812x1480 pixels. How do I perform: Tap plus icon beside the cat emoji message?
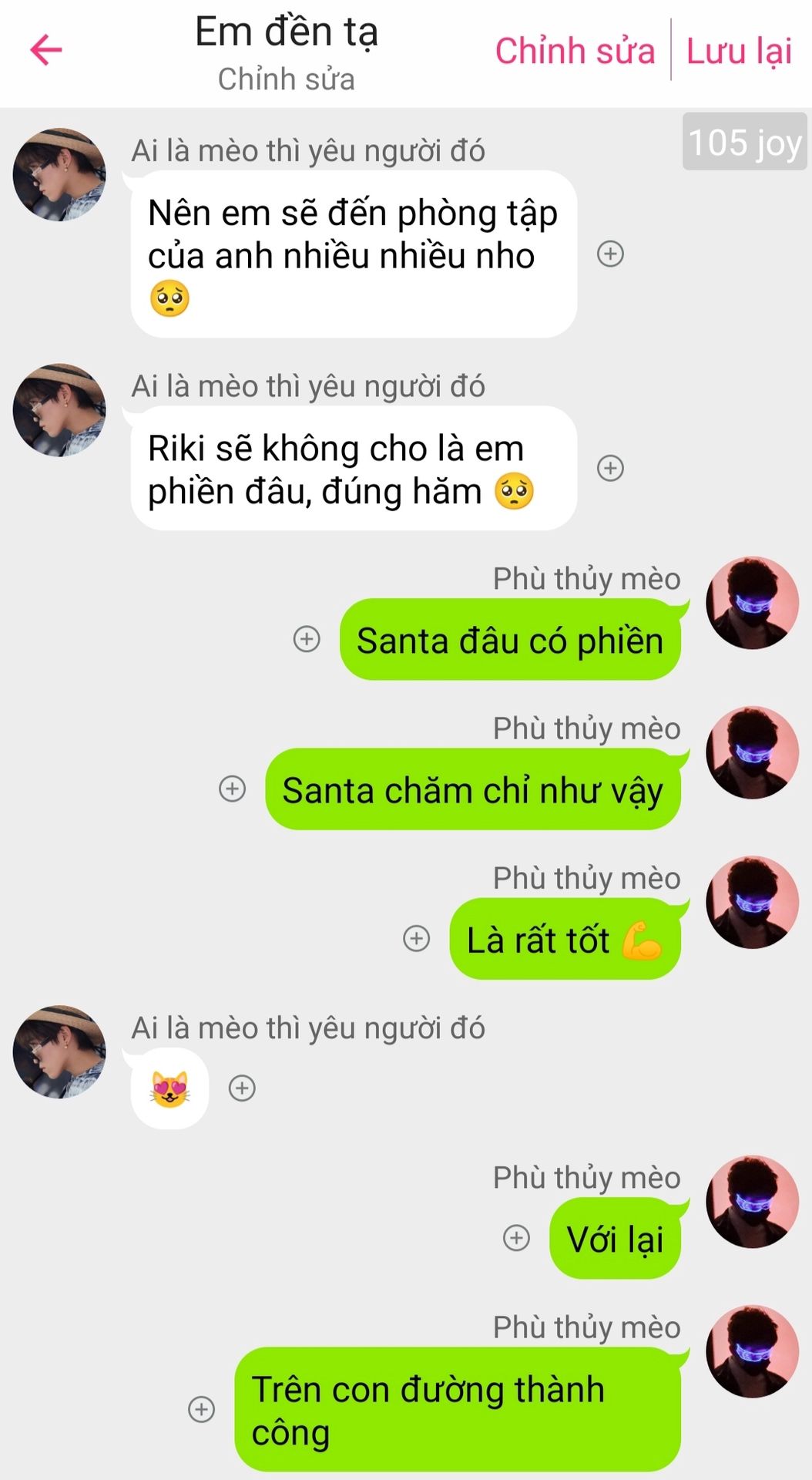242,1088
